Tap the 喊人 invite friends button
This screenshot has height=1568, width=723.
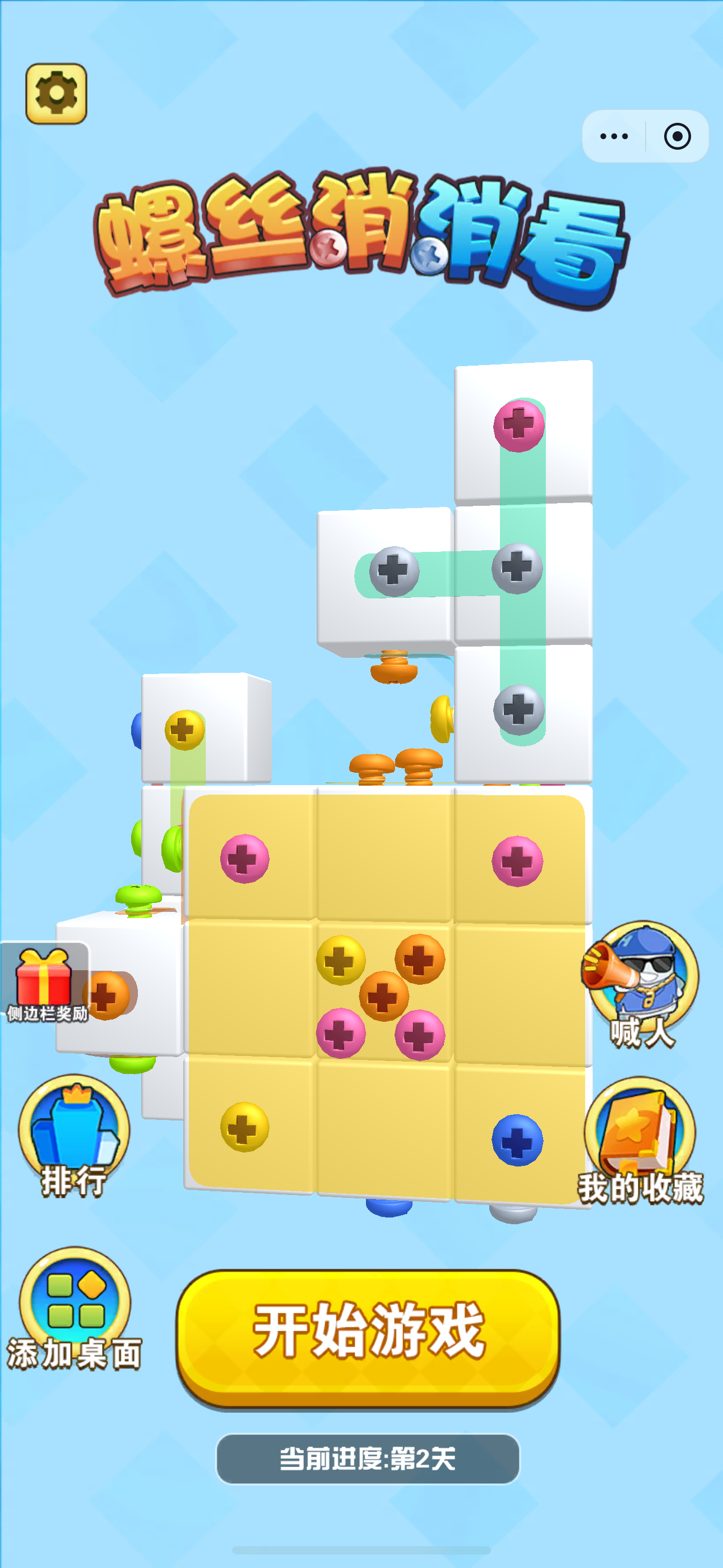(641, 983)
